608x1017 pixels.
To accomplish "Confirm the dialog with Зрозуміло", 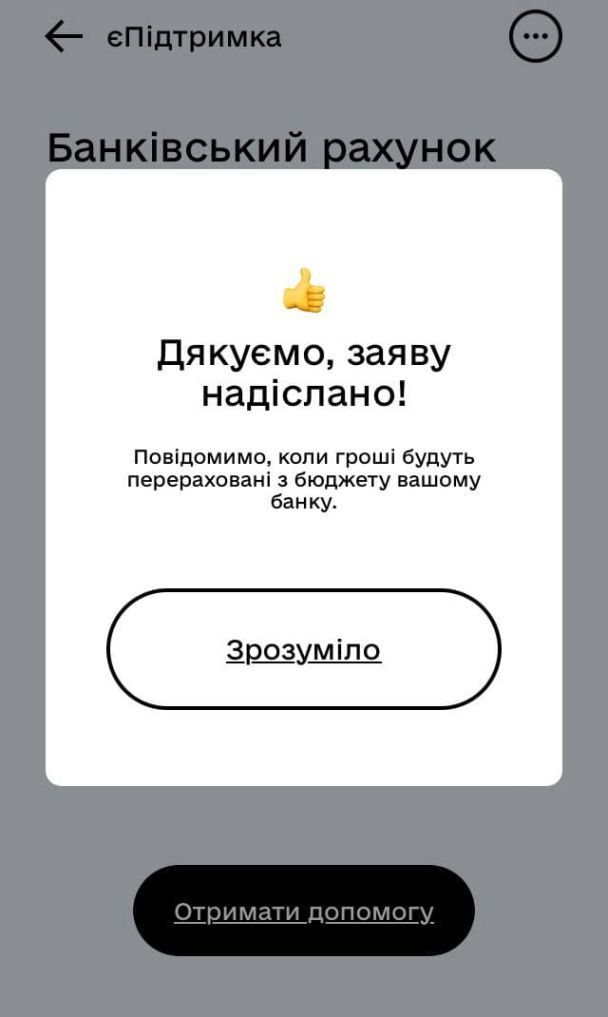I will tap(304, 650).
